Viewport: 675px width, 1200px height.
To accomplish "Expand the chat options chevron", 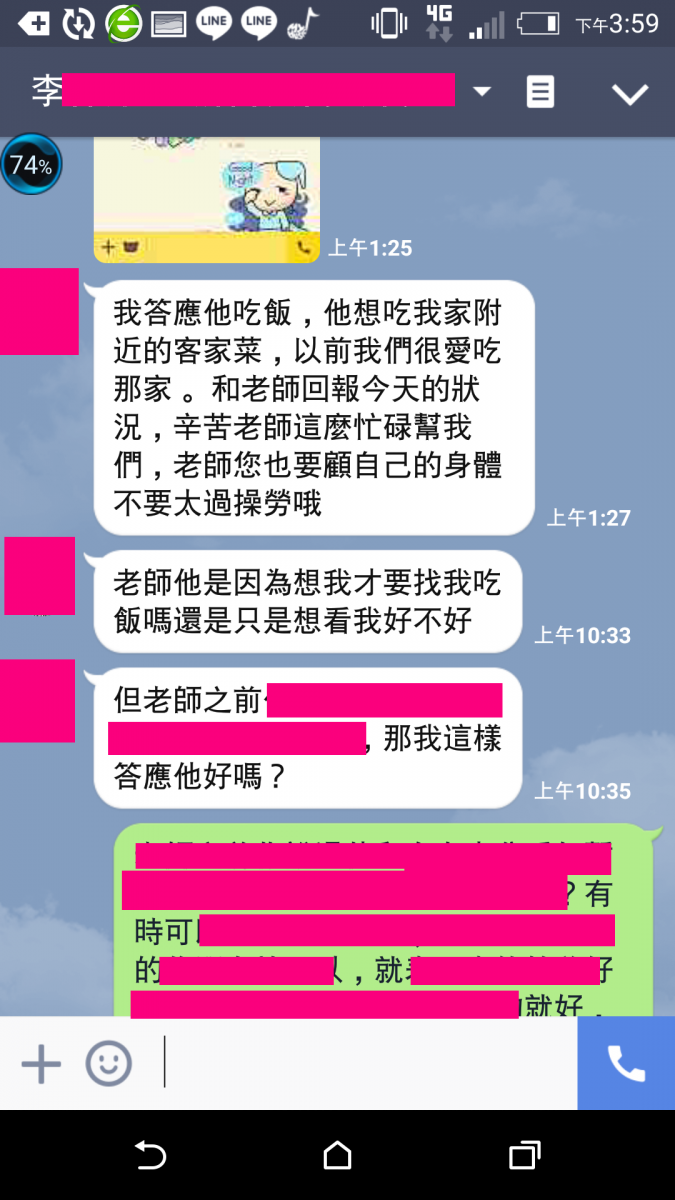I will (630, 94).
